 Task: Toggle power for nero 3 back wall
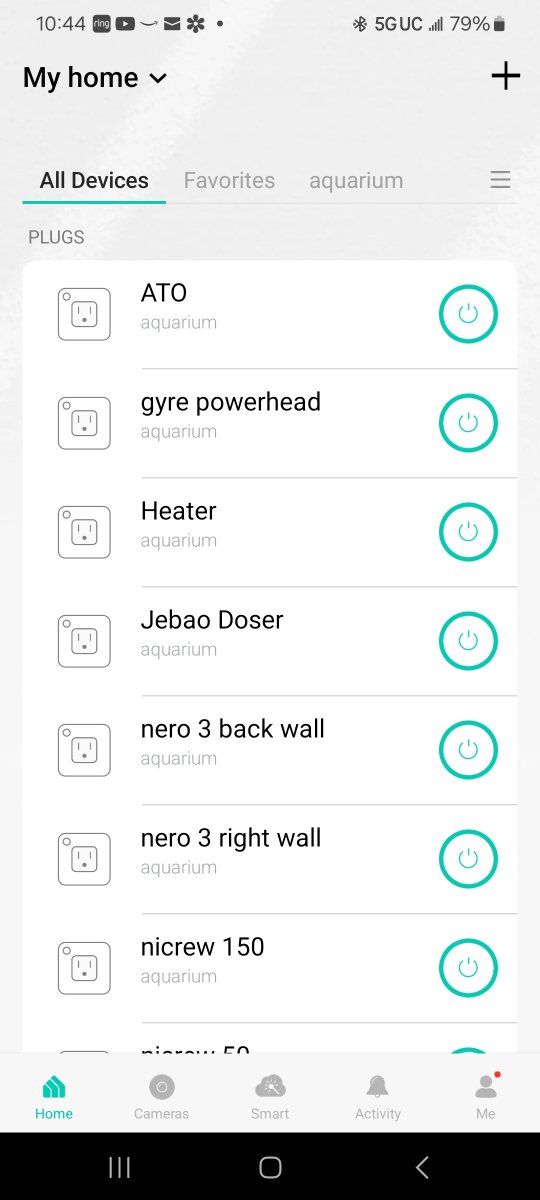(x=468, y=750)
